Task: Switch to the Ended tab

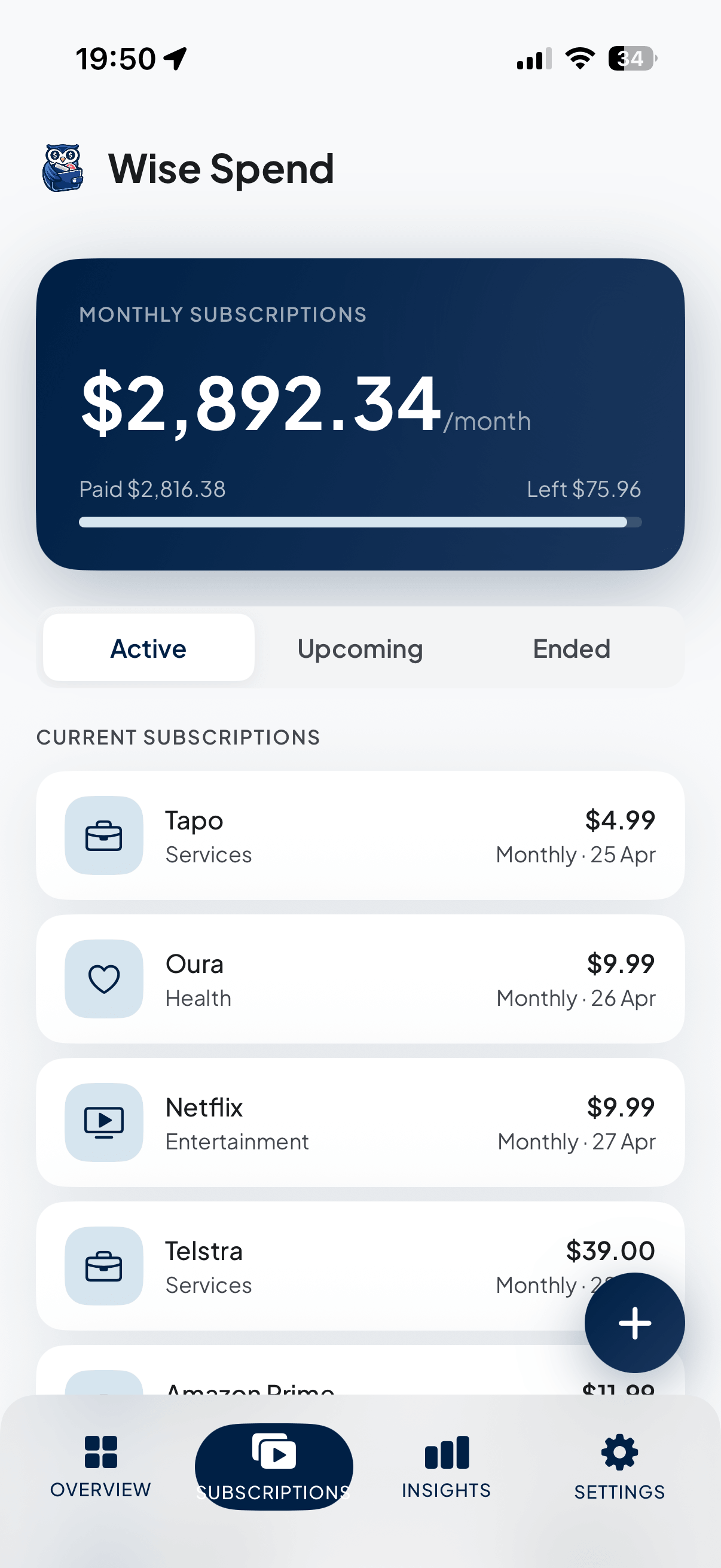Action: pos(571,648)
